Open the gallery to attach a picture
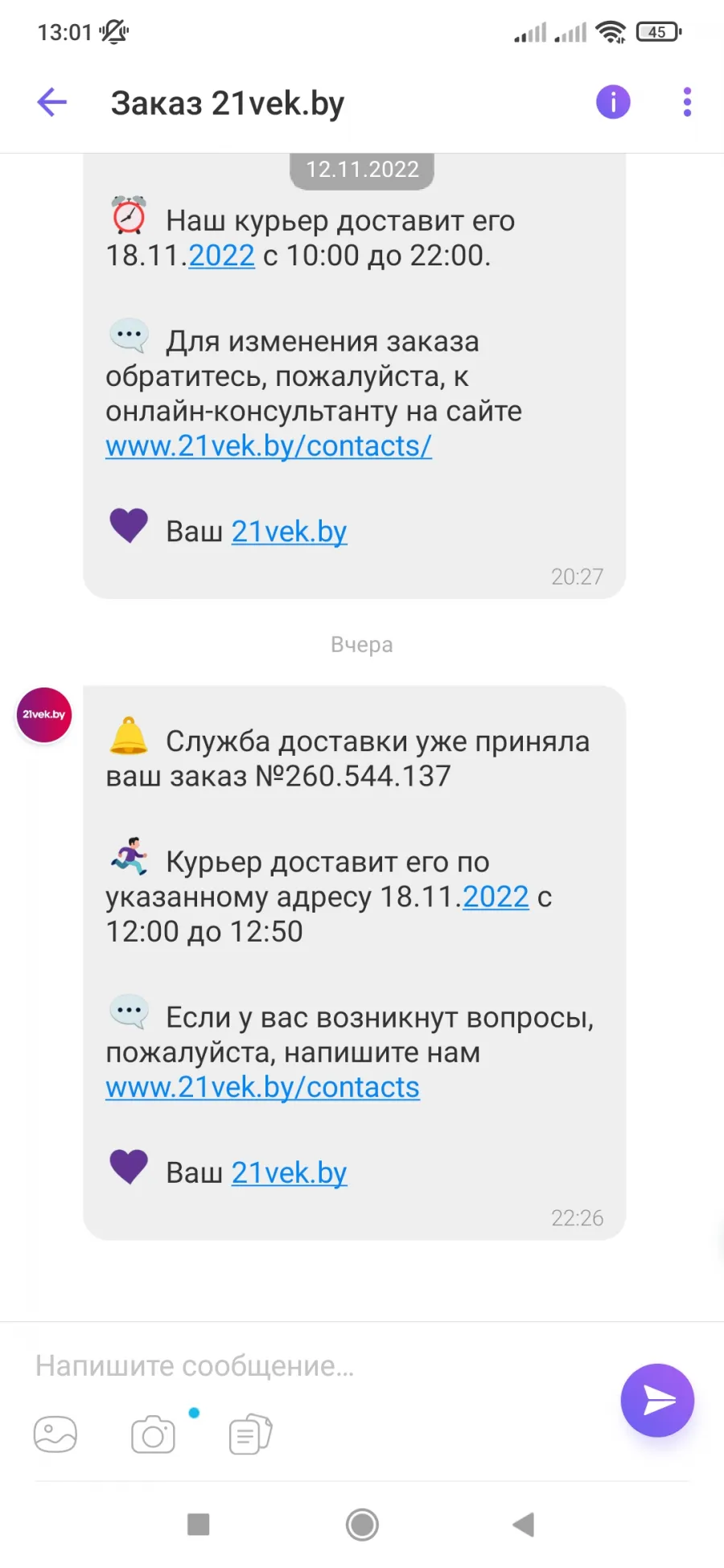 pyautogui.click(x=56, y=1435)
